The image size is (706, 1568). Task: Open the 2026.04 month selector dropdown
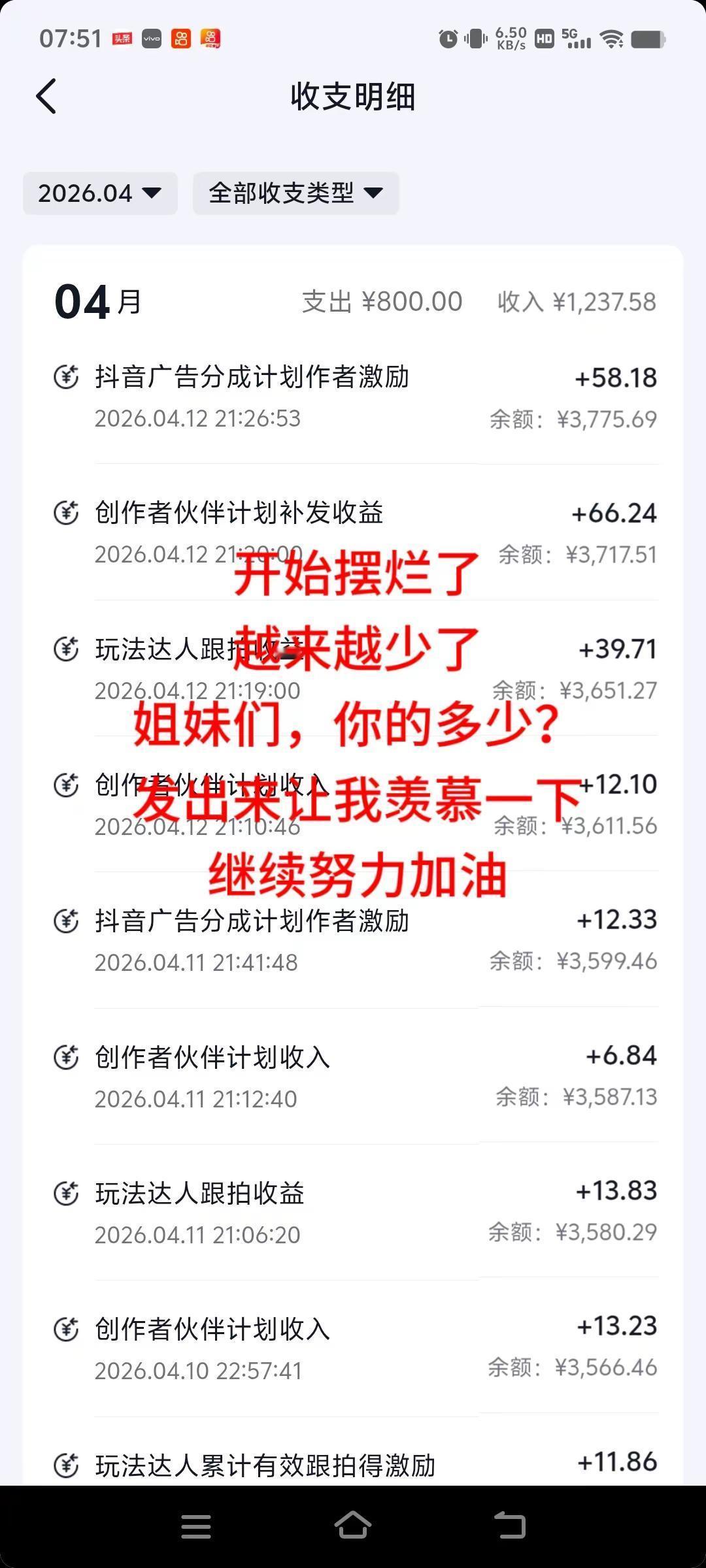pos(99,193)
